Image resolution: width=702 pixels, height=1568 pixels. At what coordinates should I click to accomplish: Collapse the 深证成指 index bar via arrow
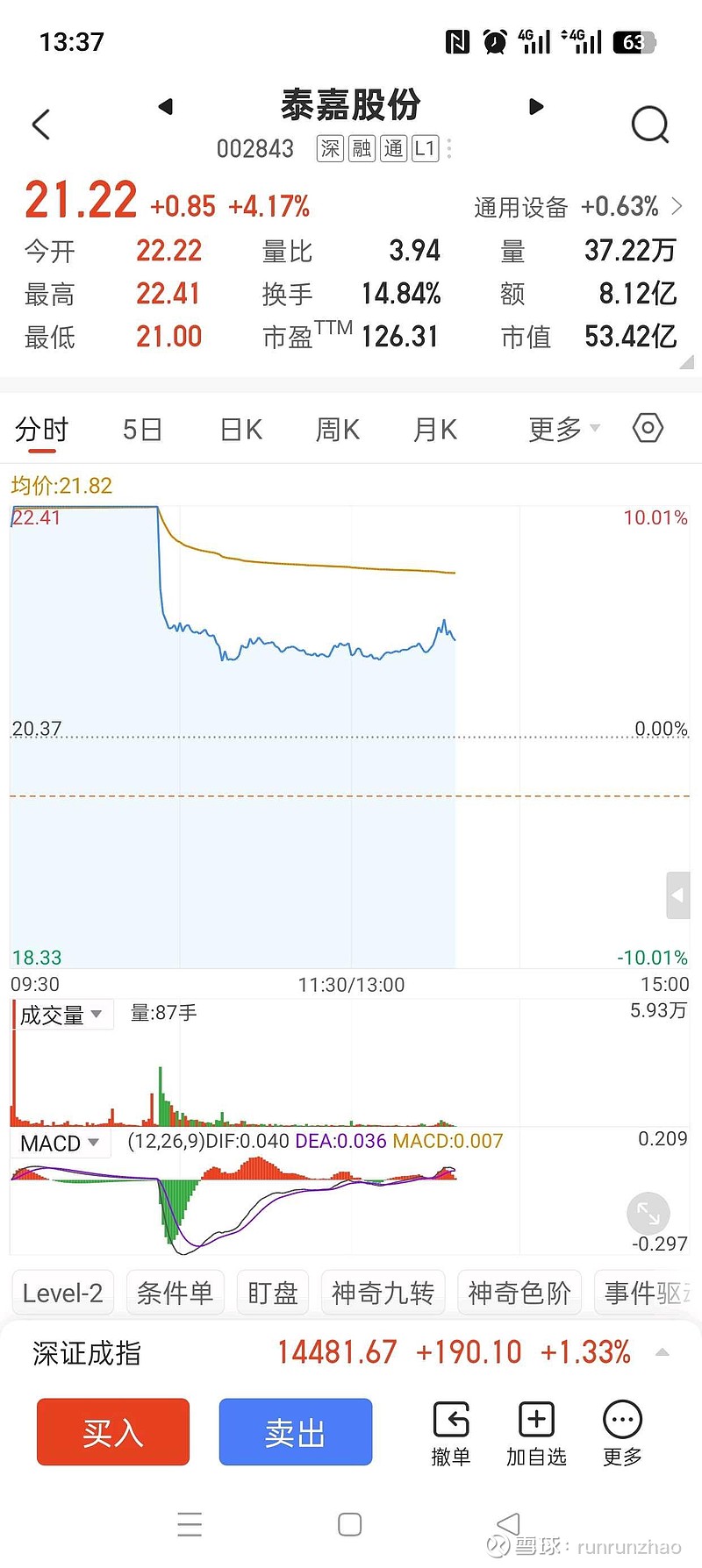point(663,1353)
